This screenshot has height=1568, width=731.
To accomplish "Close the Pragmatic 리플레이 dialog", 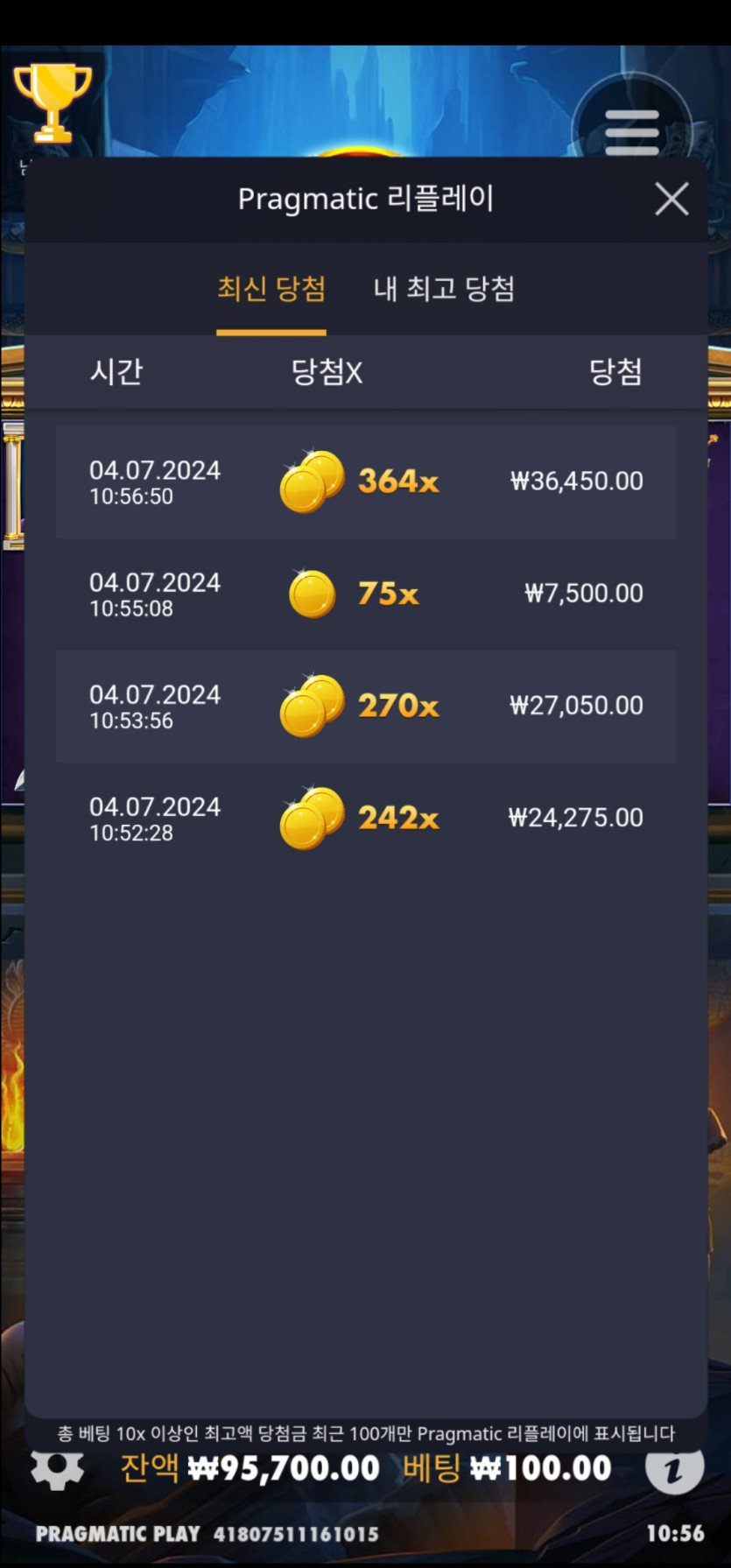I will pyautogui.click(x=671, y=200).
